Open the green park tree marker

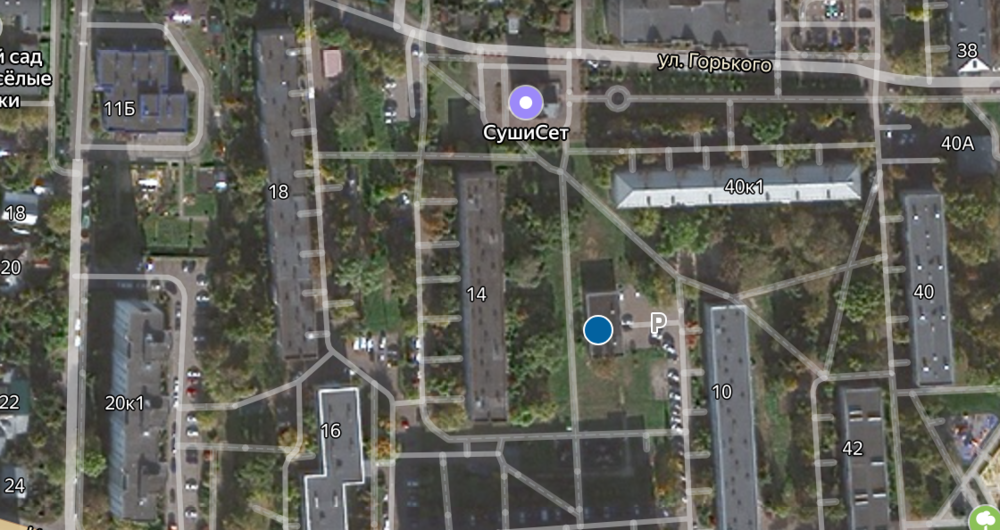click(983, 518)
